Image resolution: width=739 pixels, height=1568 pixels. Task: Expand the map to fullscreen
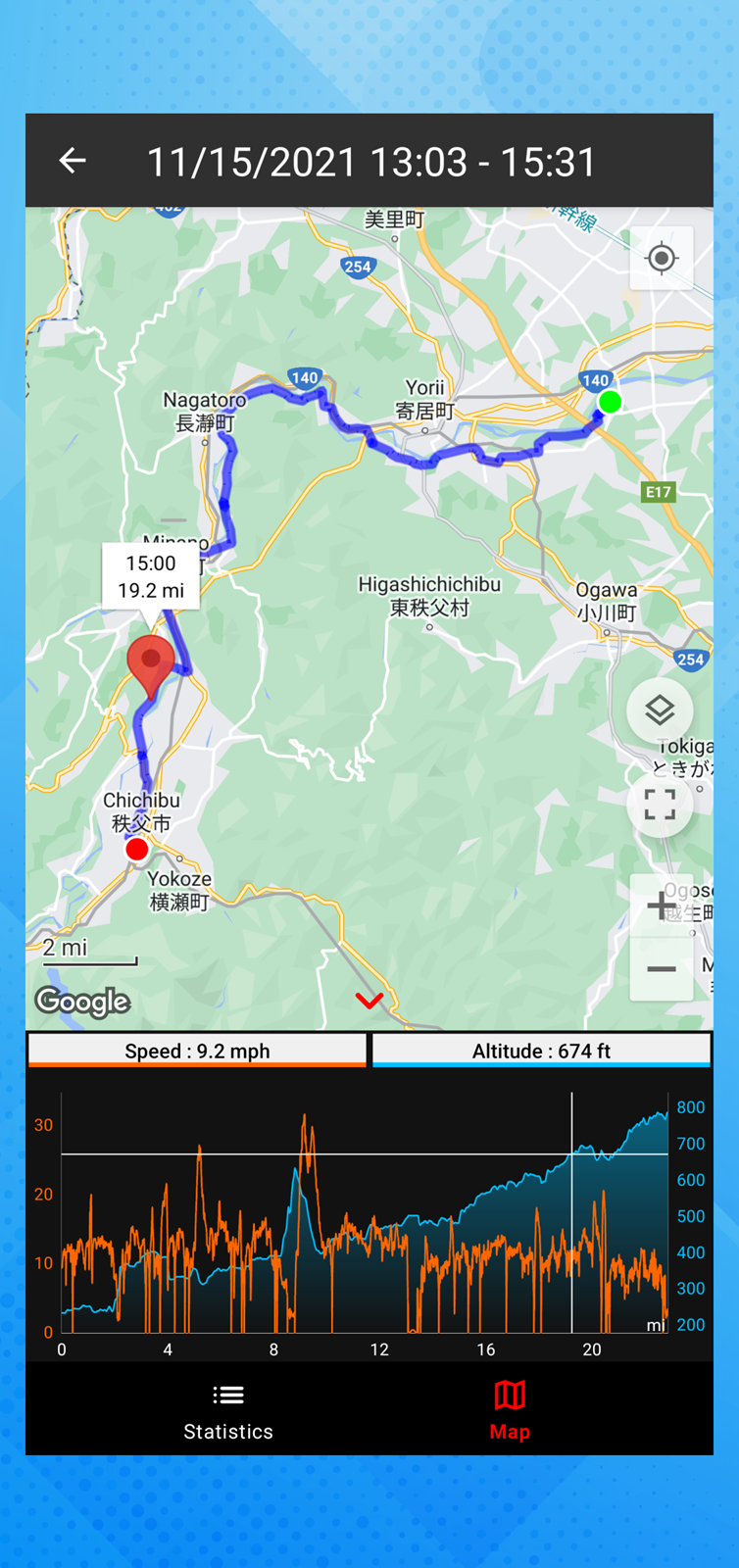660,805
